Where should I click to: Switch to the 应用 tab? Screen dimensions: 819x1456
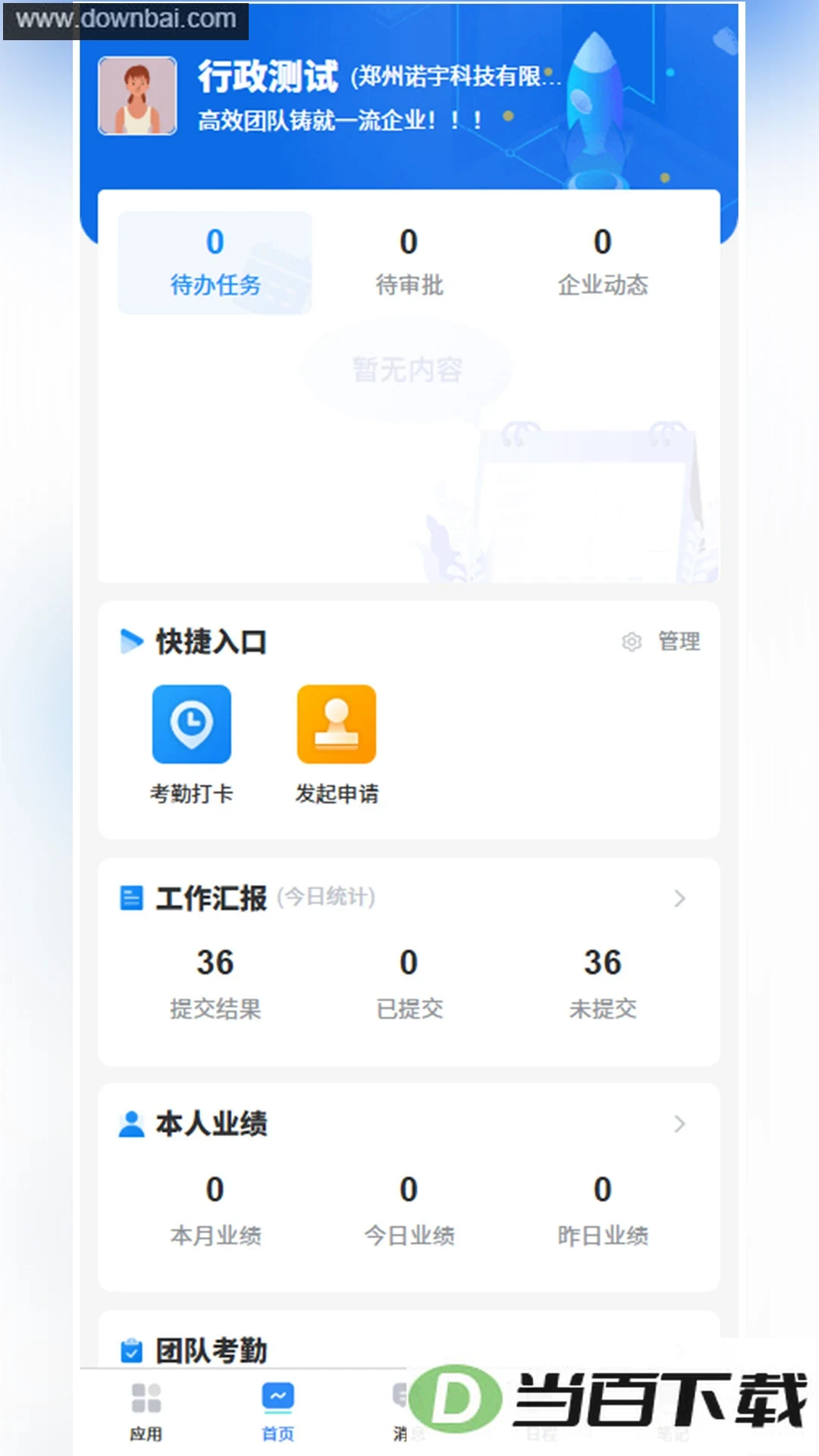point(146,1412)
